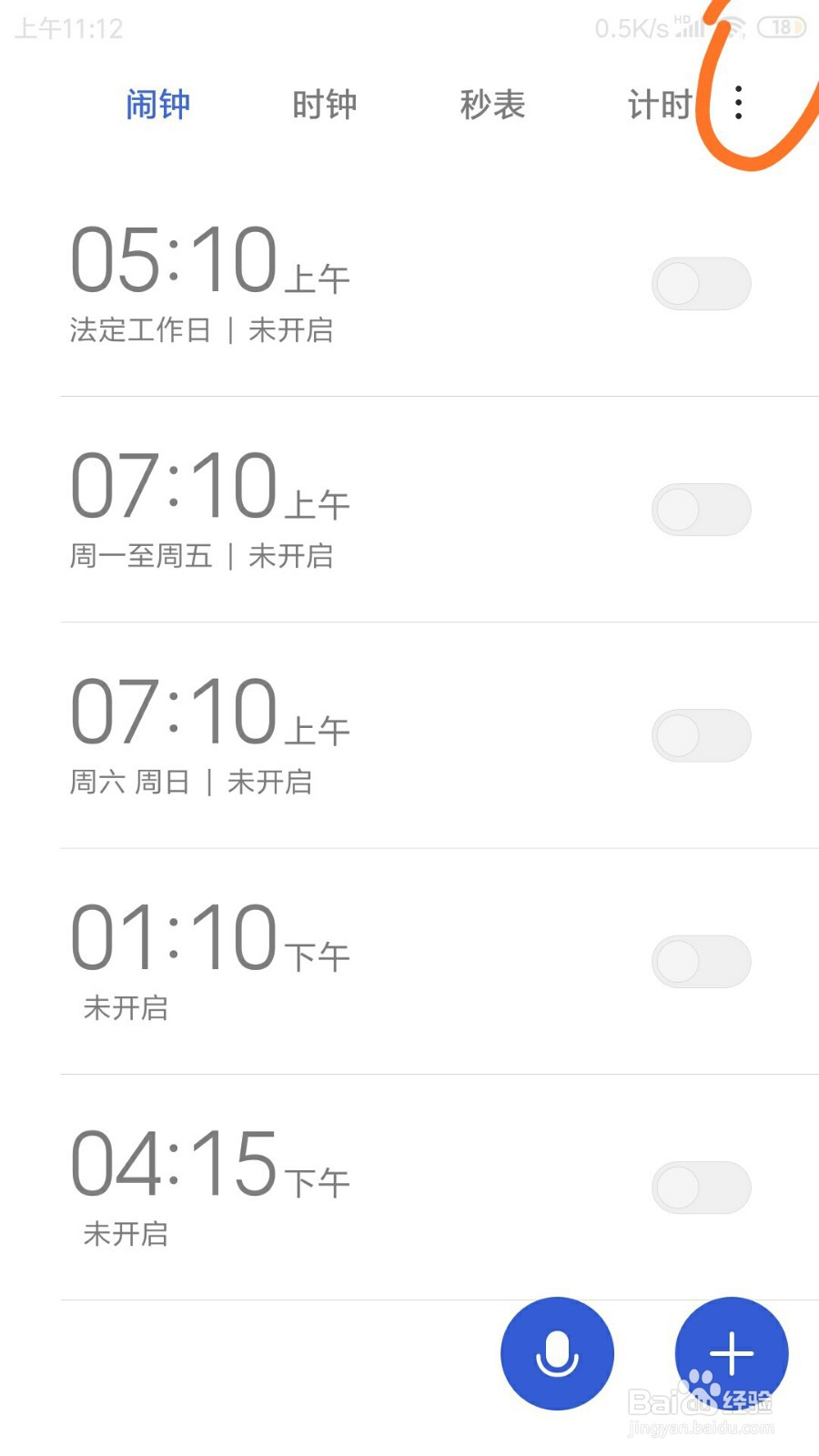Image resolution: width=819 pixels, height=1456 pixels.
Task: Stay on the 闹钟 alarm tab
Action: click(x=158, y=105)
